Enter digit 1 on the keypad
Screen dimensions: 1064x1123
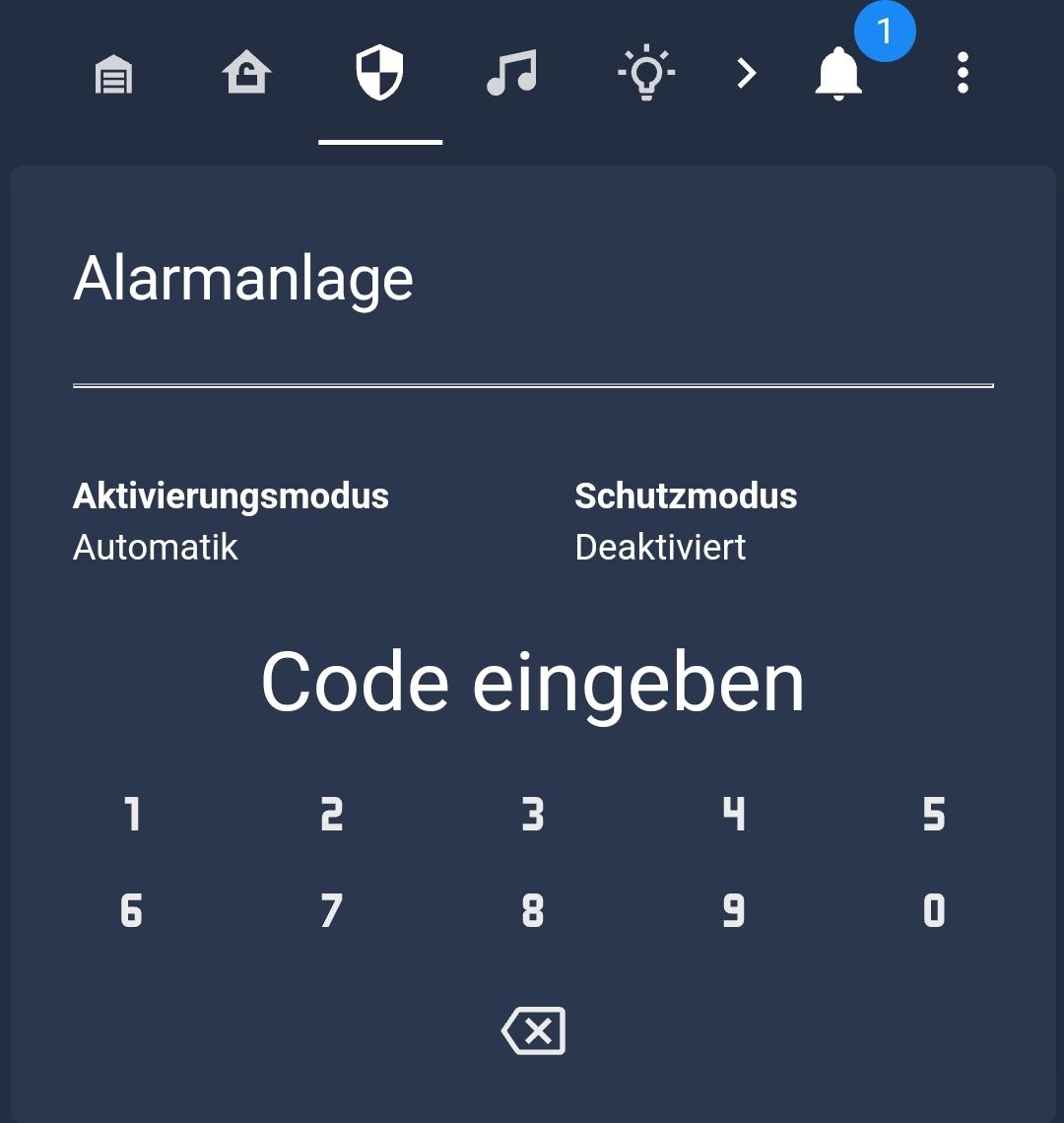tap(132, 815)
